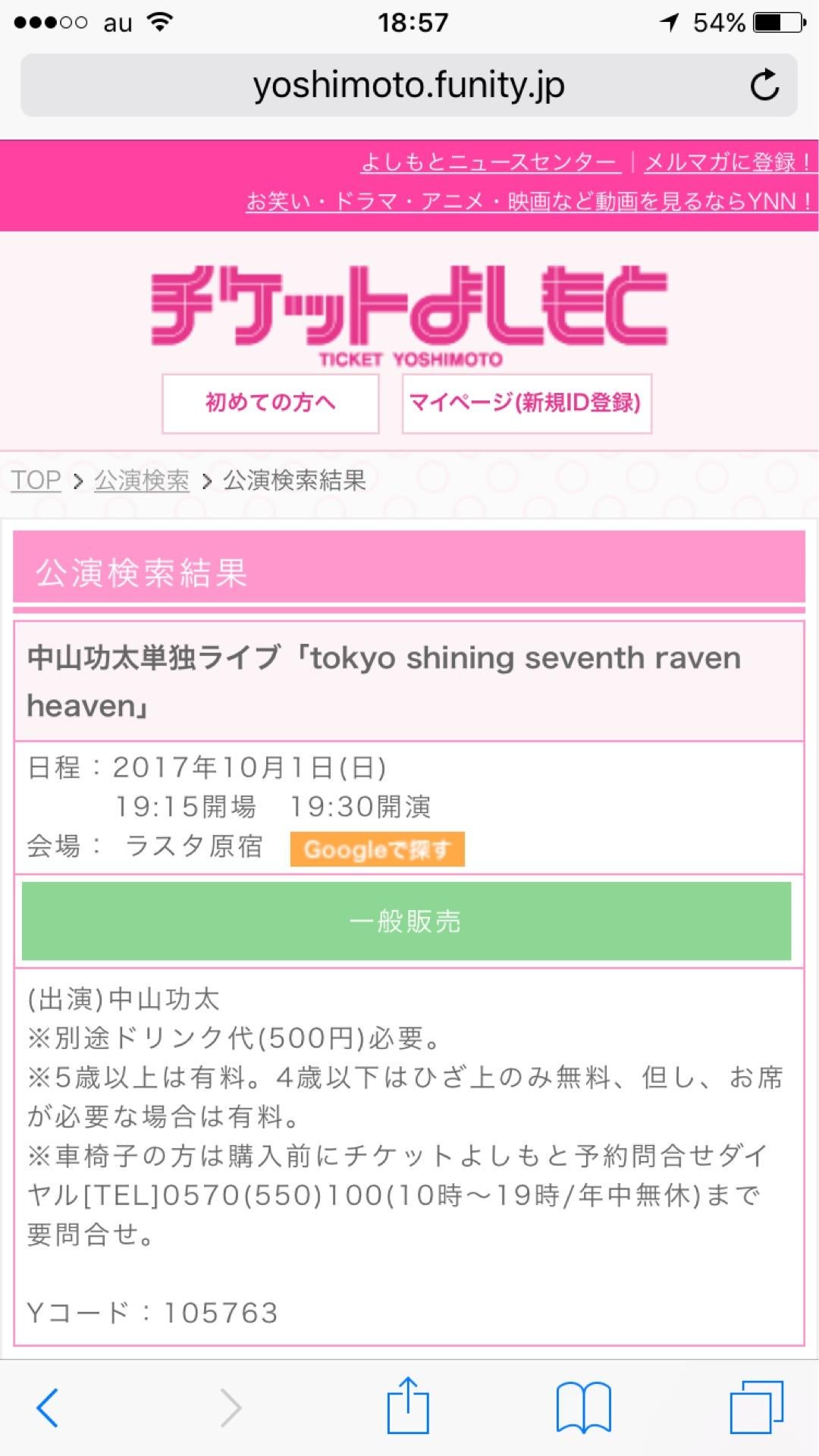This screenshot has height=1456, width=819.
Task: Open the Safari share sheet
Action: coord(408,1406)
